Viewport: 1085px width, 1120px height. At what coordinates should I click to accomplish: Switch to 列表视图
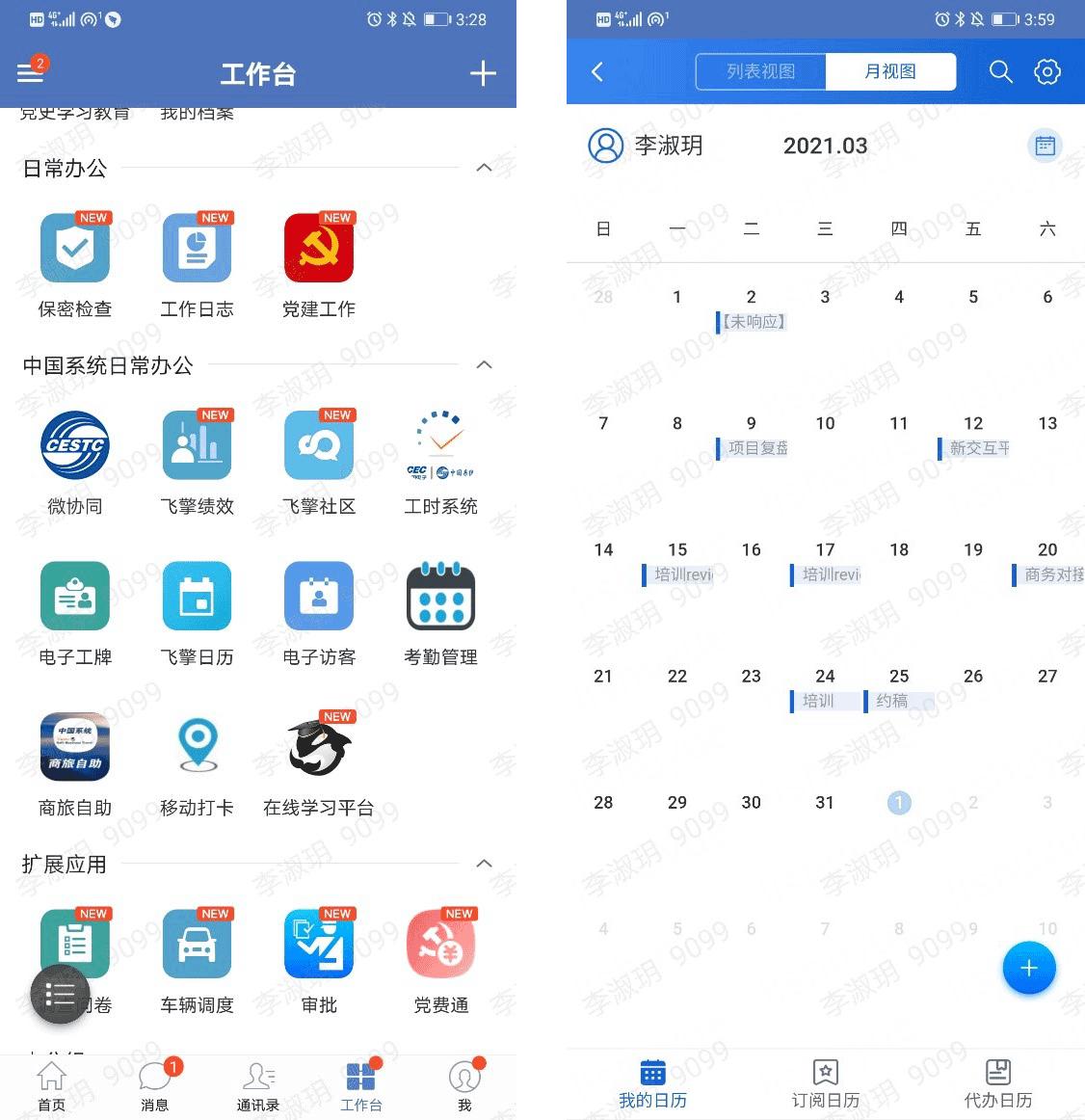pyautogui.click(x=760, y=71)
